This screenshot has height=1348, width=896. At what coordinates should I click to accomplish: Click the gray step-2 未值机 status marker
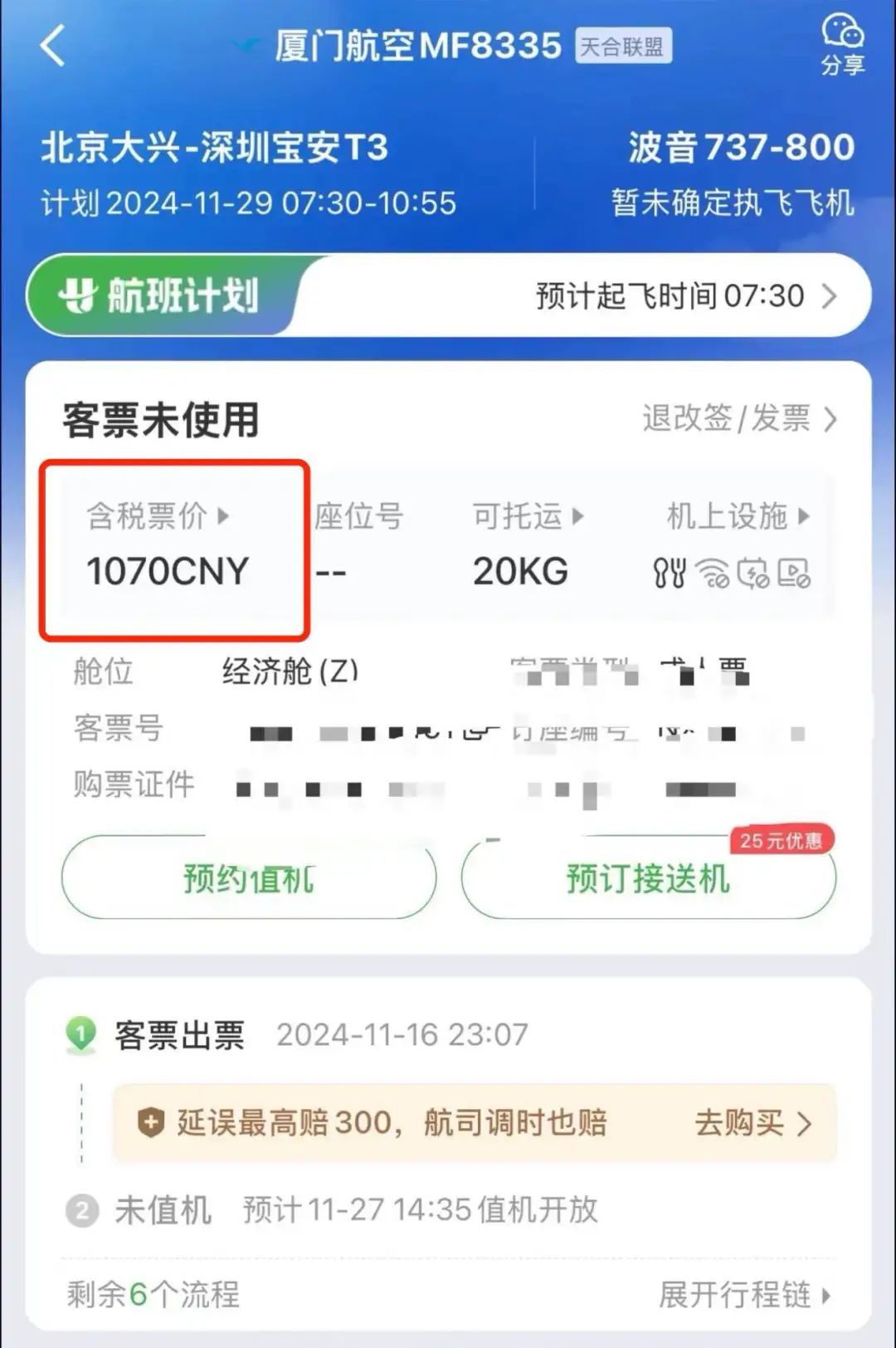pos(80,1211)
